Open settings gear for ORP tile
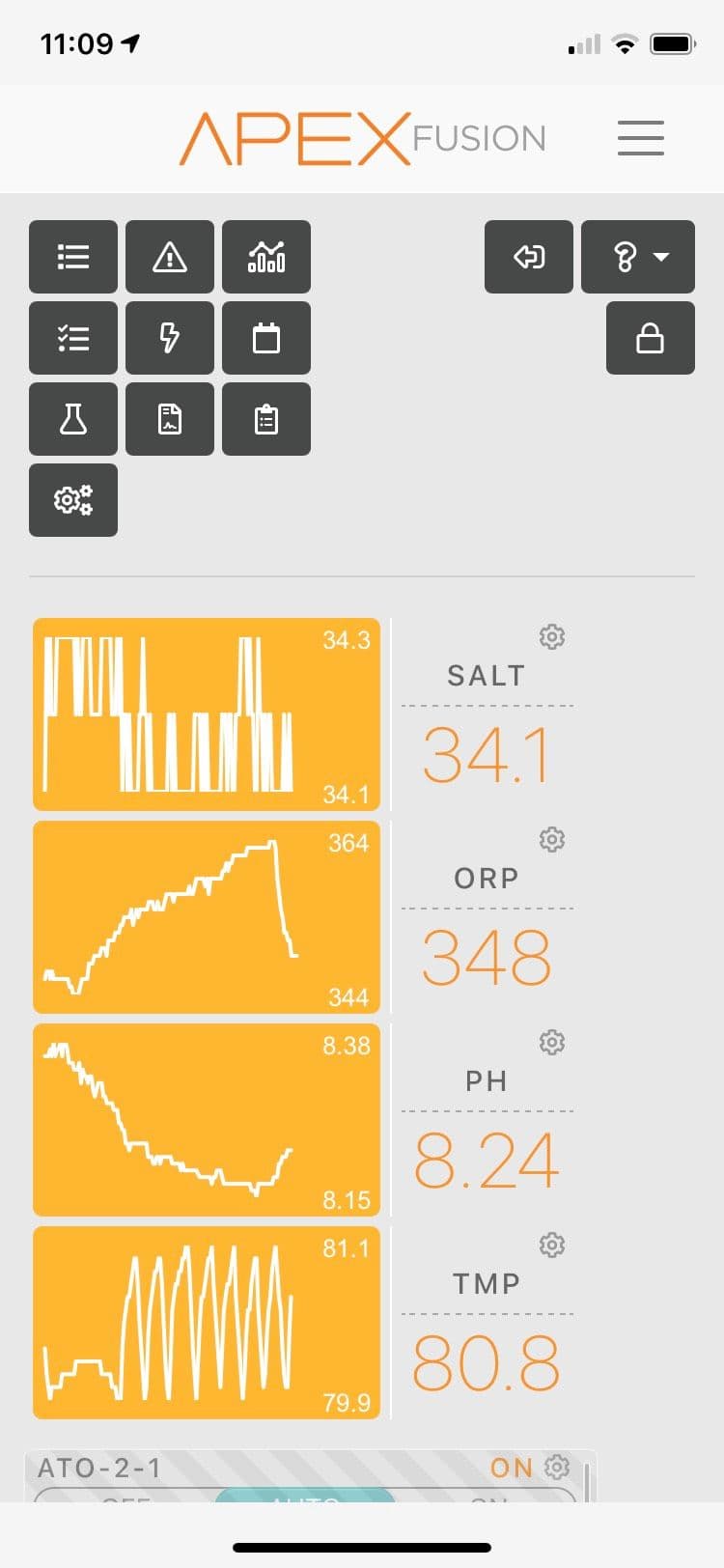Viewport: 724px width, 1568px height. tap(552, 840)
